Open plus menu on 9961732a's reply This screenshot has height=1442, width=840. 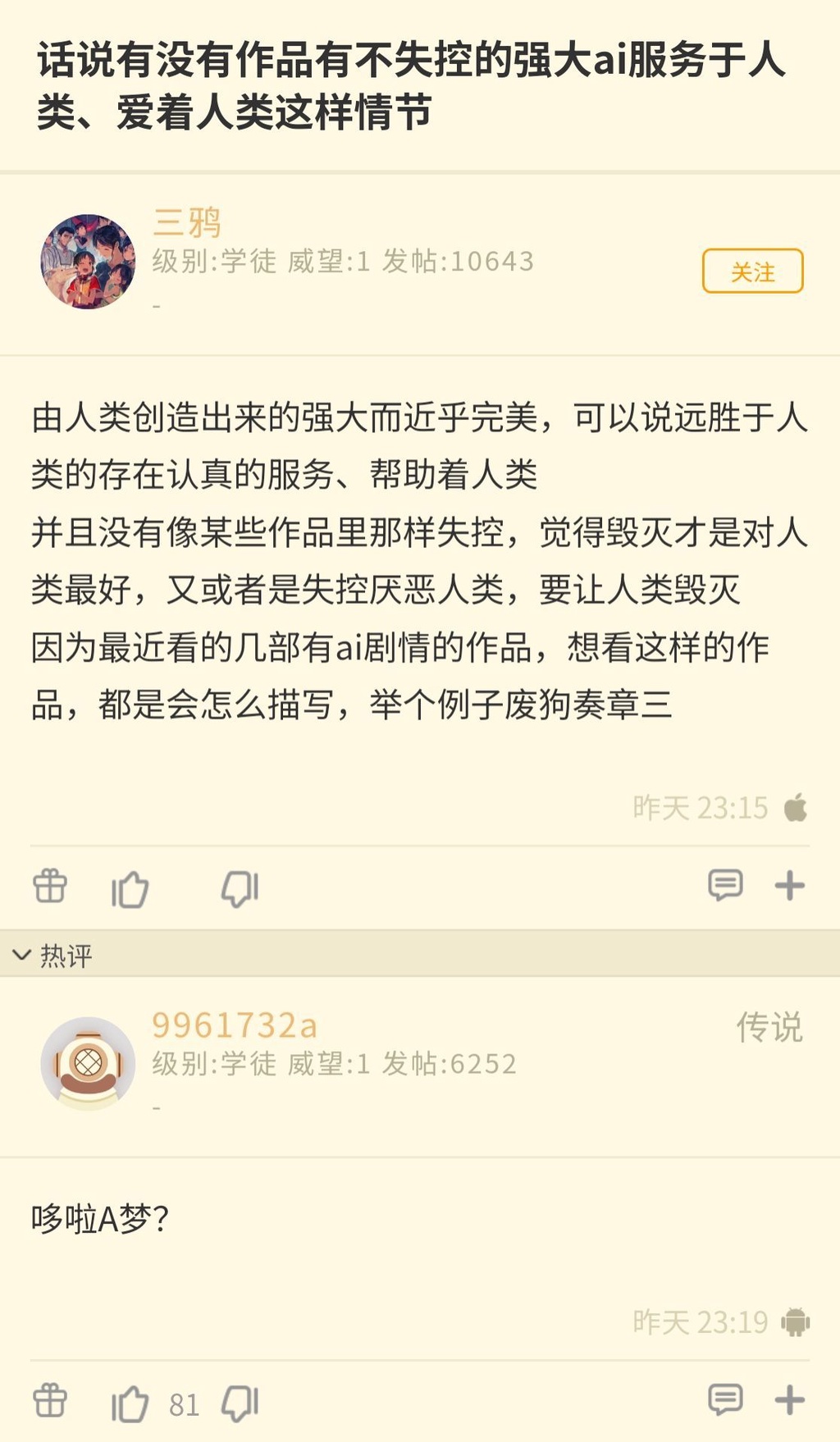pyautogui.click(x=789, y=1400)
